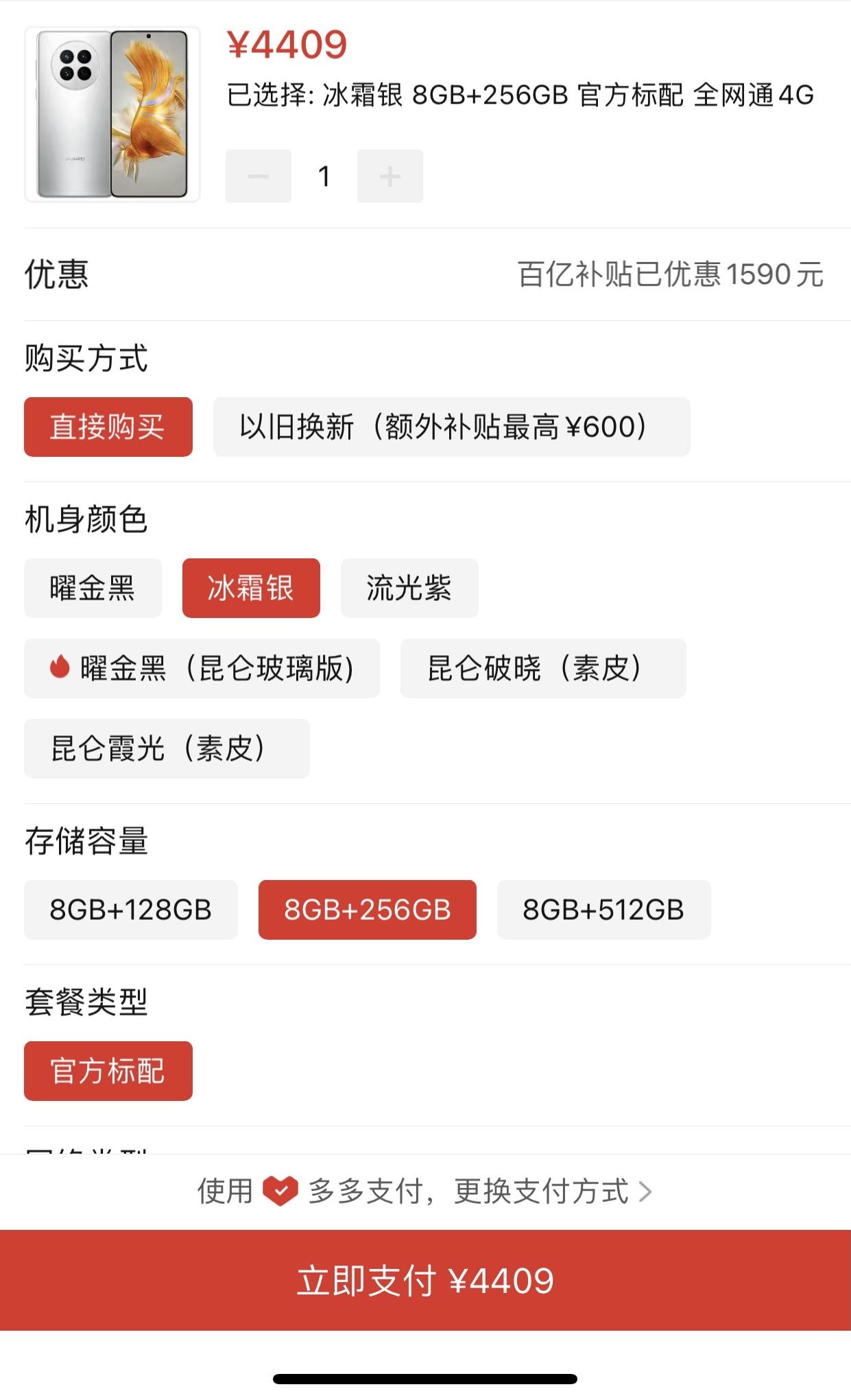Pick the 流光紫 color
The height and width of the screenshot is (1400, 851).
tap(409, 588)
